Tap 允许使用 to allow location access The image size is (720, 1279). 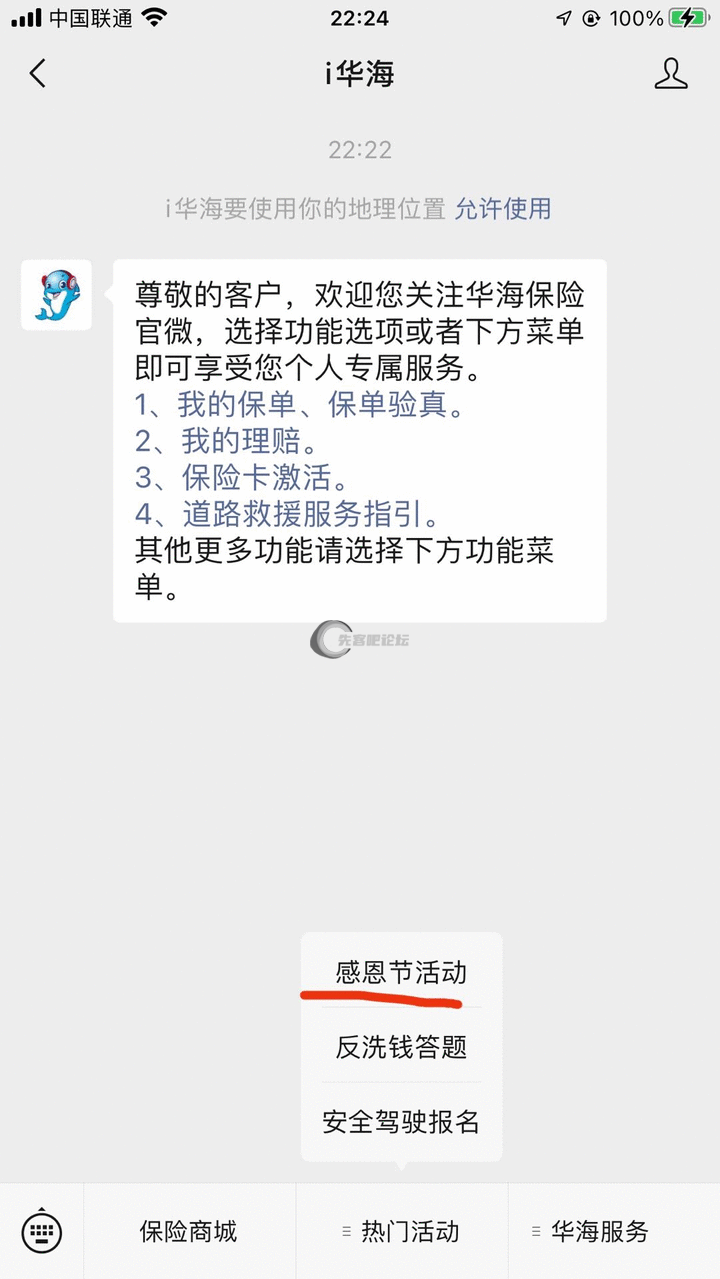pos(503,209)
